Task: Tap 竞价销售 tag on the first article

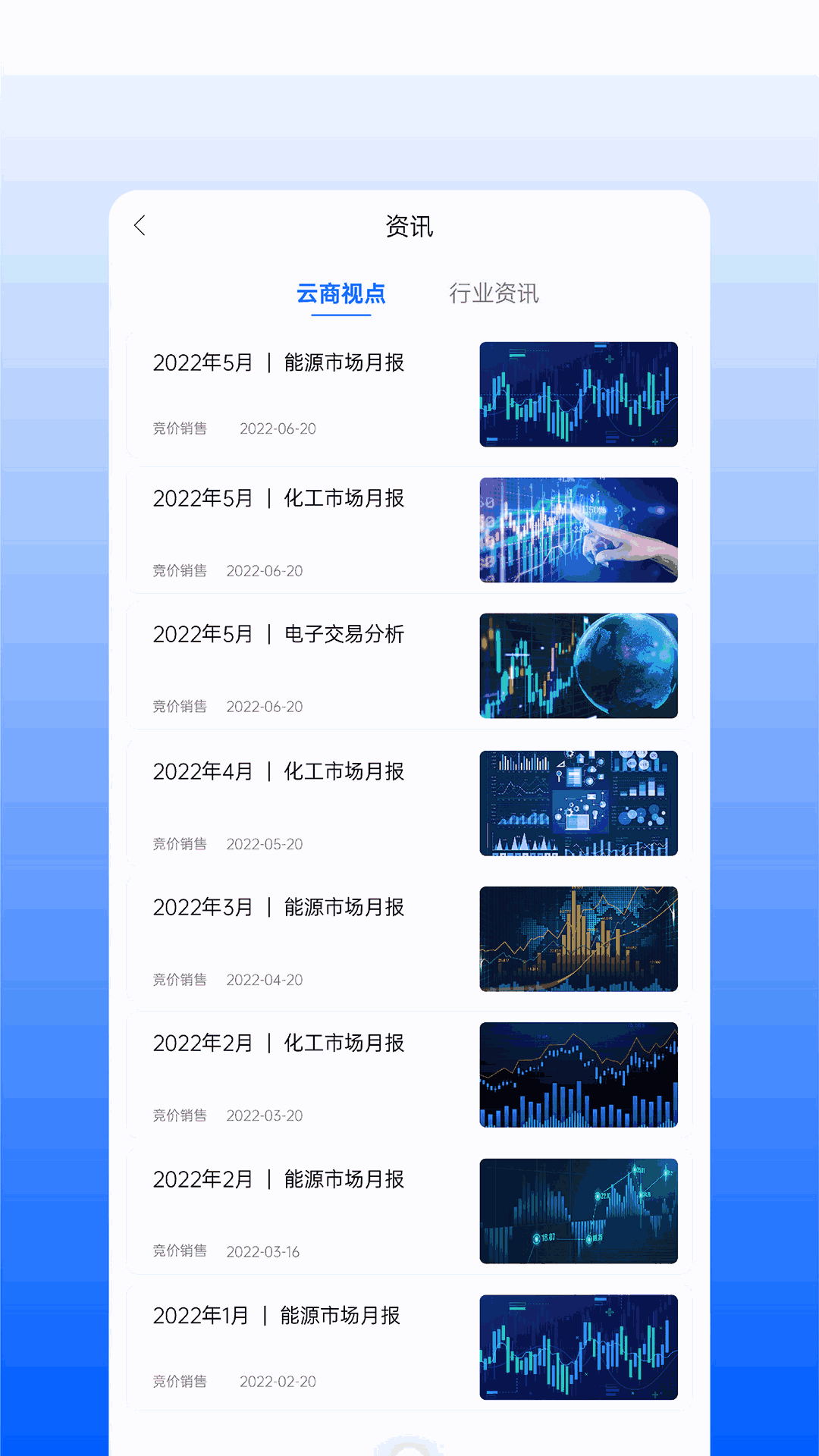Action: pos(180,429)
